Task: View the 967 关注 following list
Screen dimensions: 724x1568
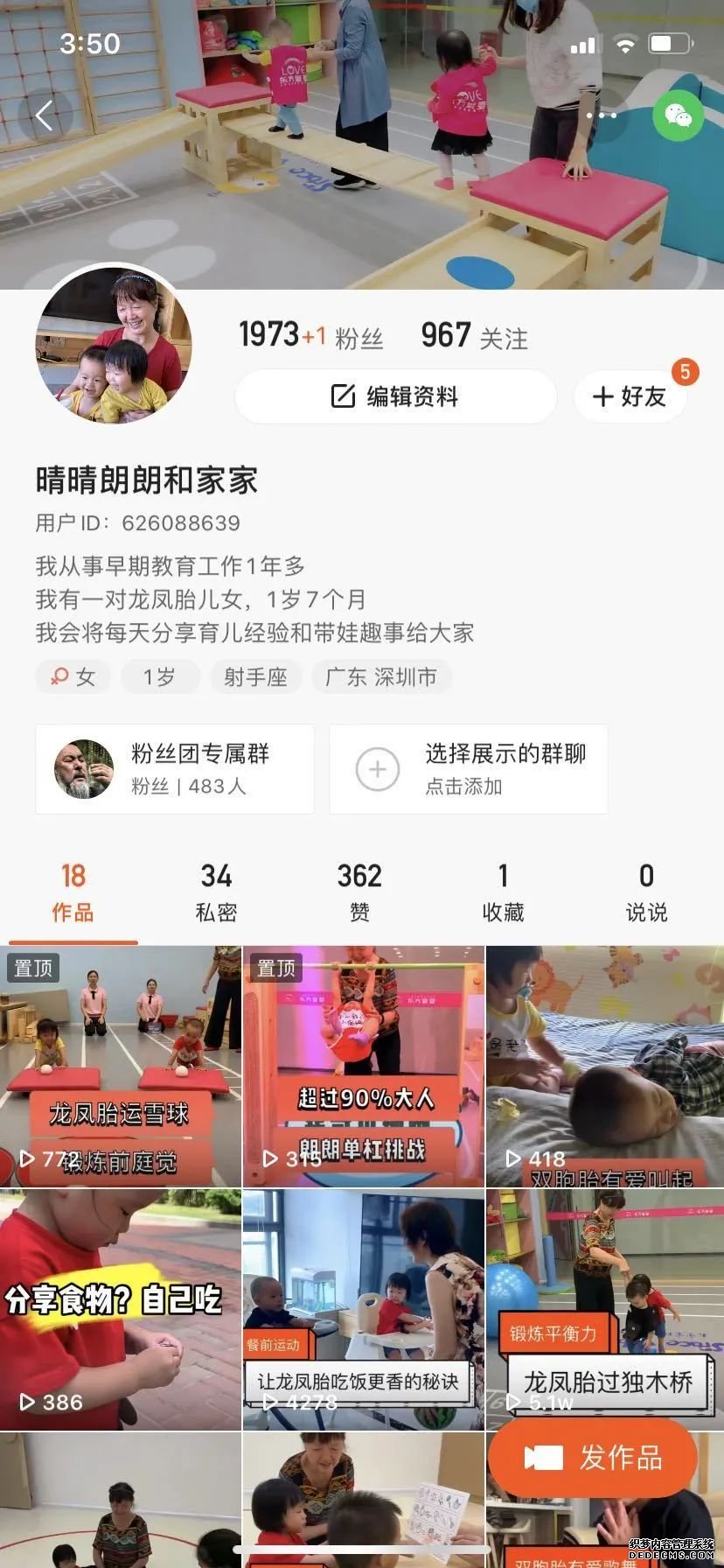Action: [x=474, y=336]
